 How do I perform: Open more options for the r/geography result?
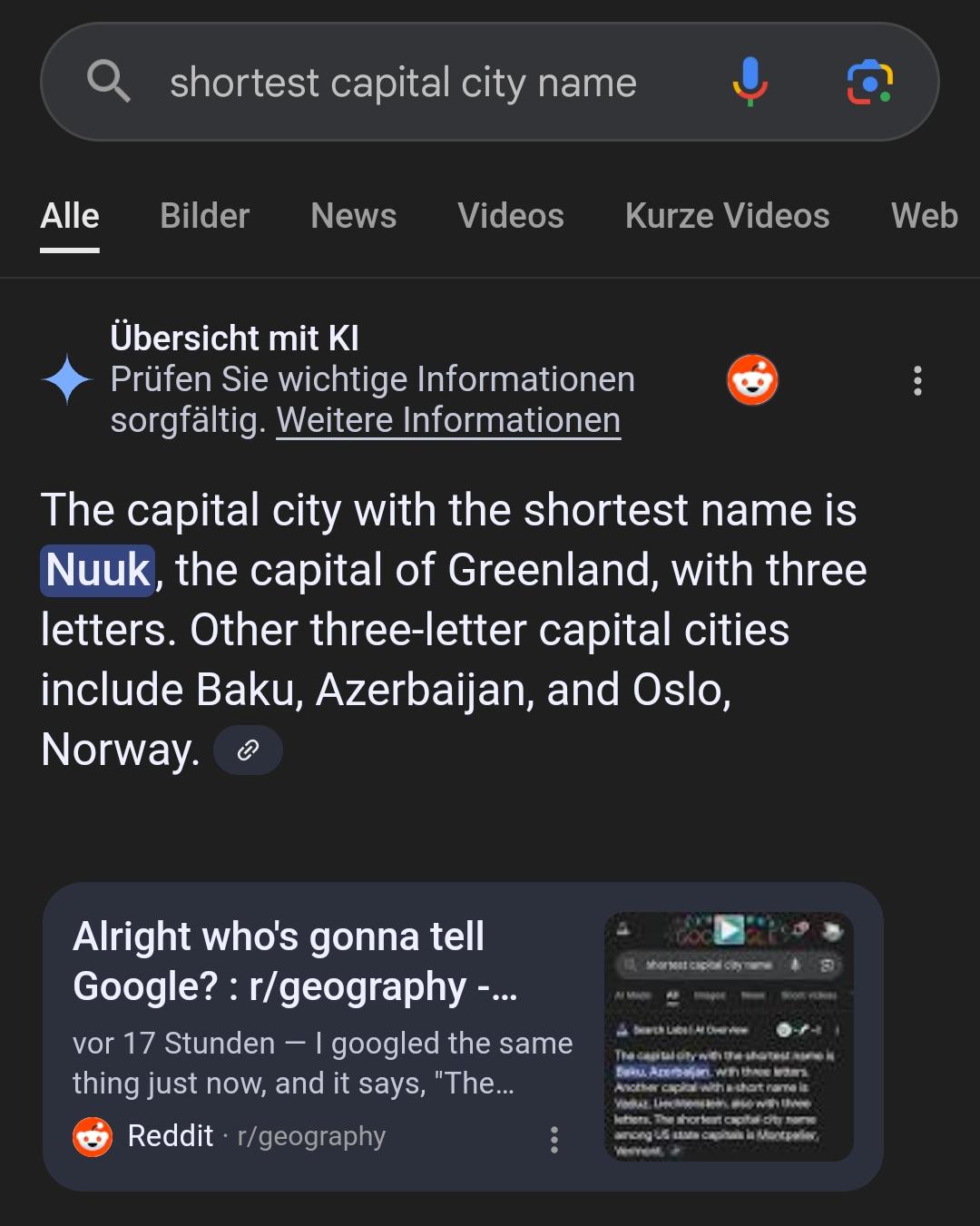554,1140
